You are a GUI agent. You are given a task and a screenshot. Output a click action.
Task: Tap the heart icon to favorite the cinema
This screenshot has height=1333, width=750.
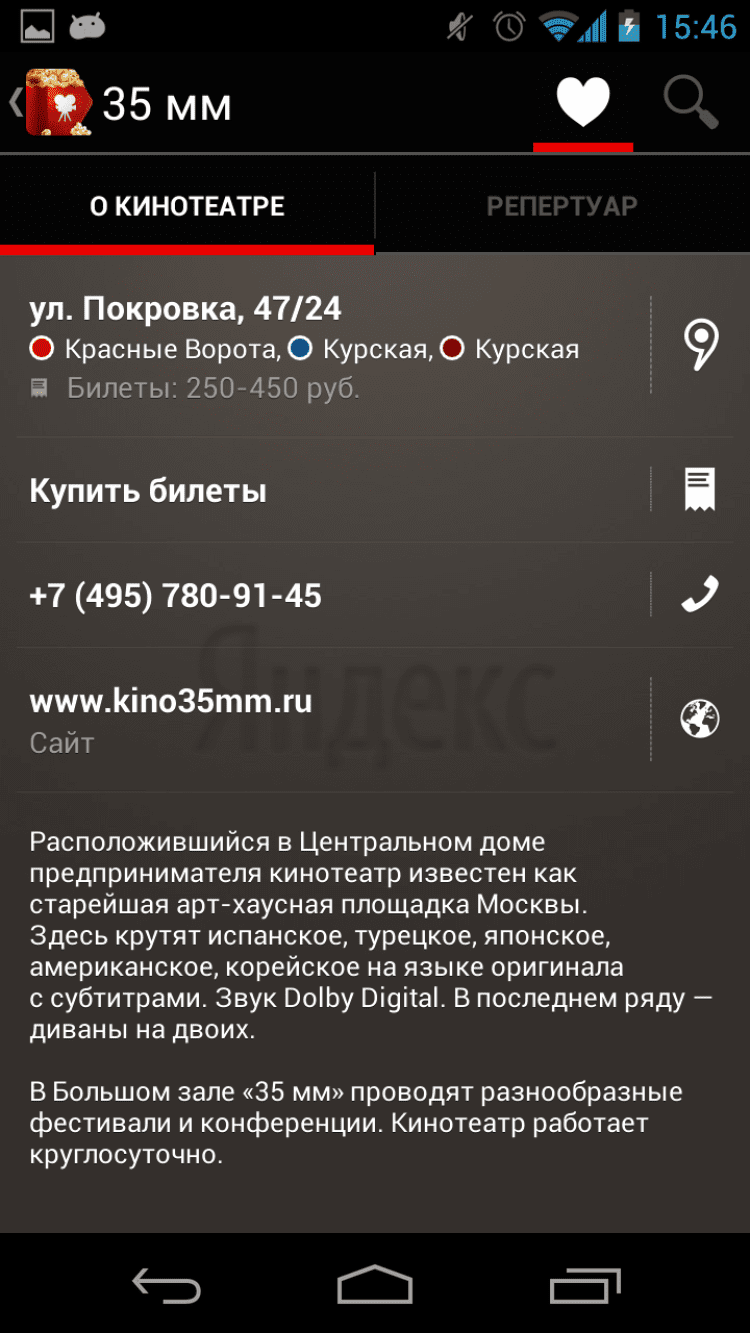click(x=583, y=103)
